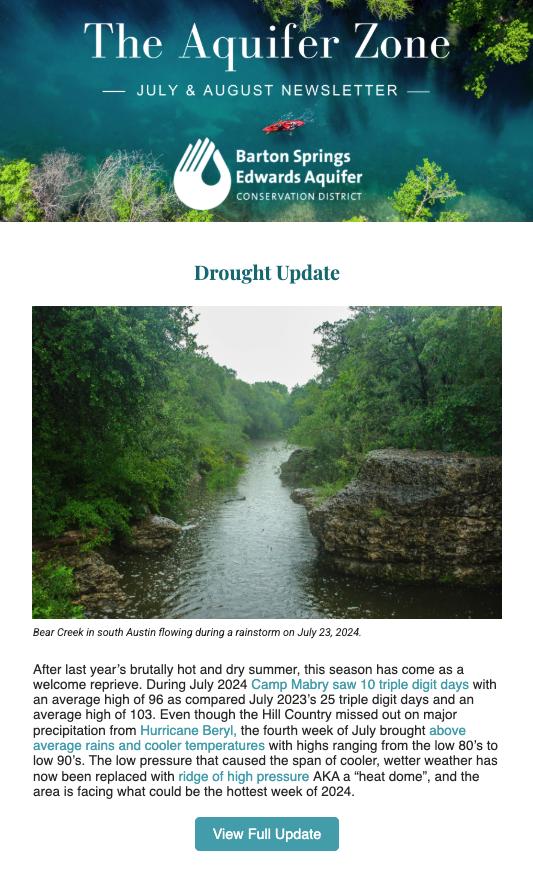Open the Camp Mabry triple digit days link

click(360, 684)
